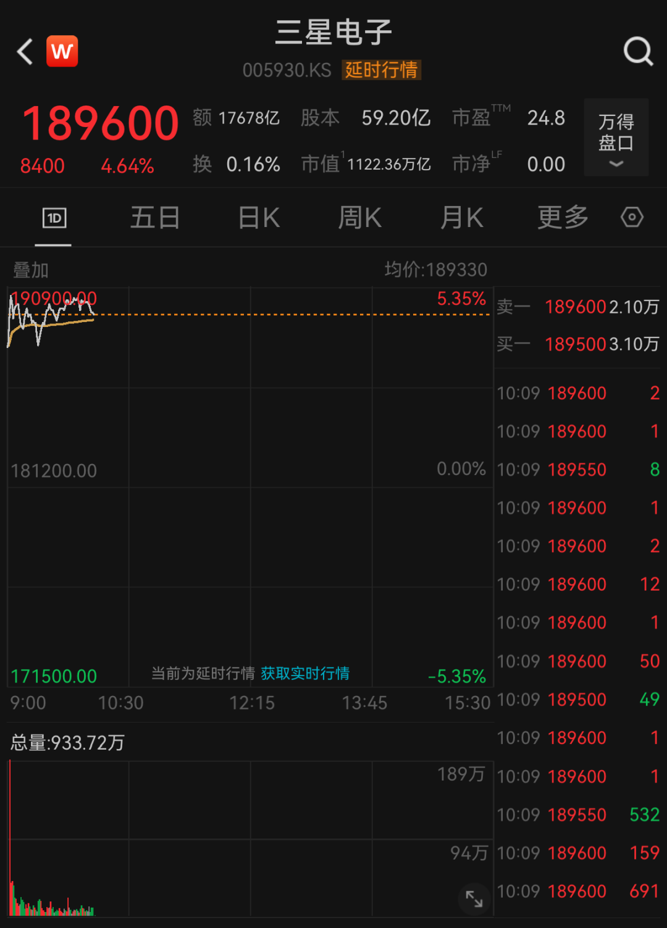Select the 1D intraday chart tab
This screenshot has height=928, width=667.
[54, 217]
